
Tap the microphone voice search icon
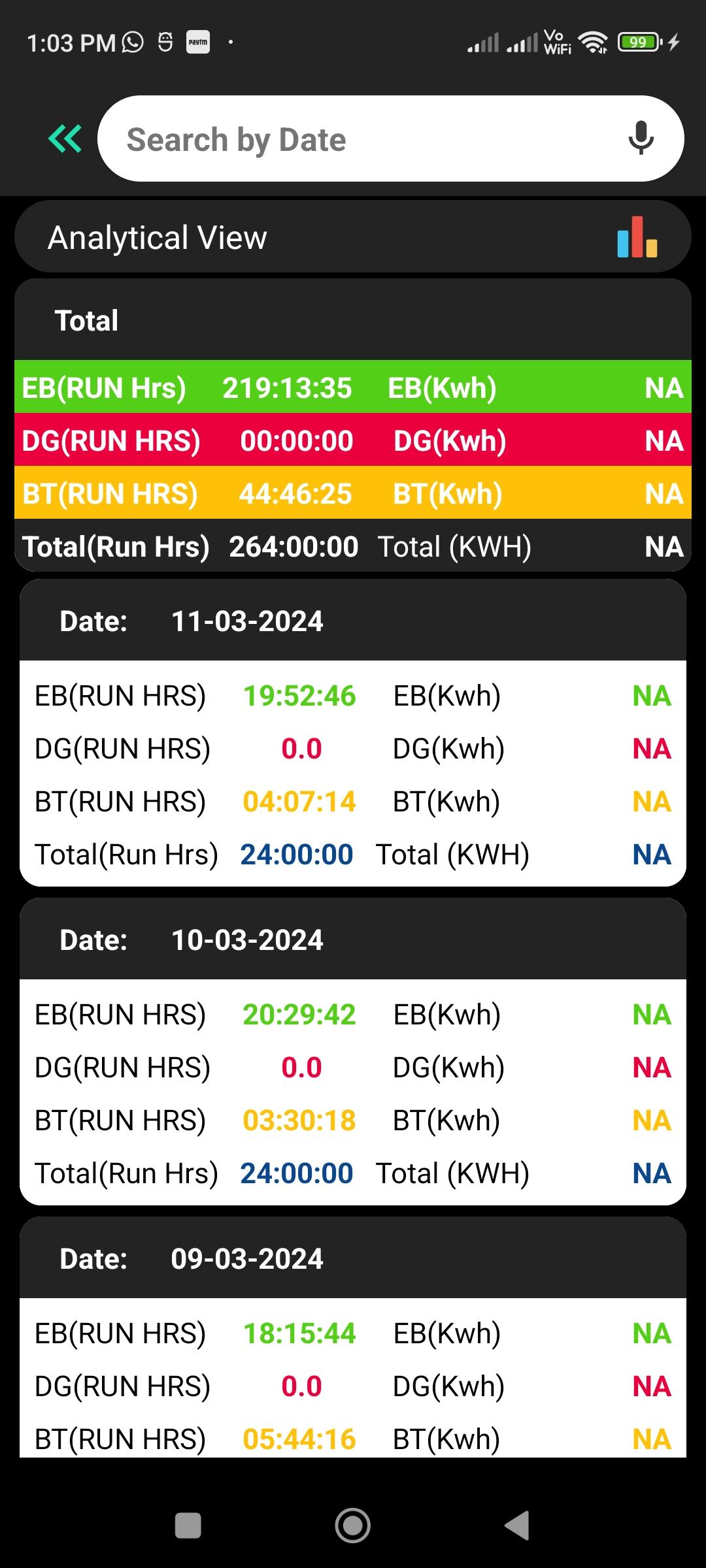641,138
